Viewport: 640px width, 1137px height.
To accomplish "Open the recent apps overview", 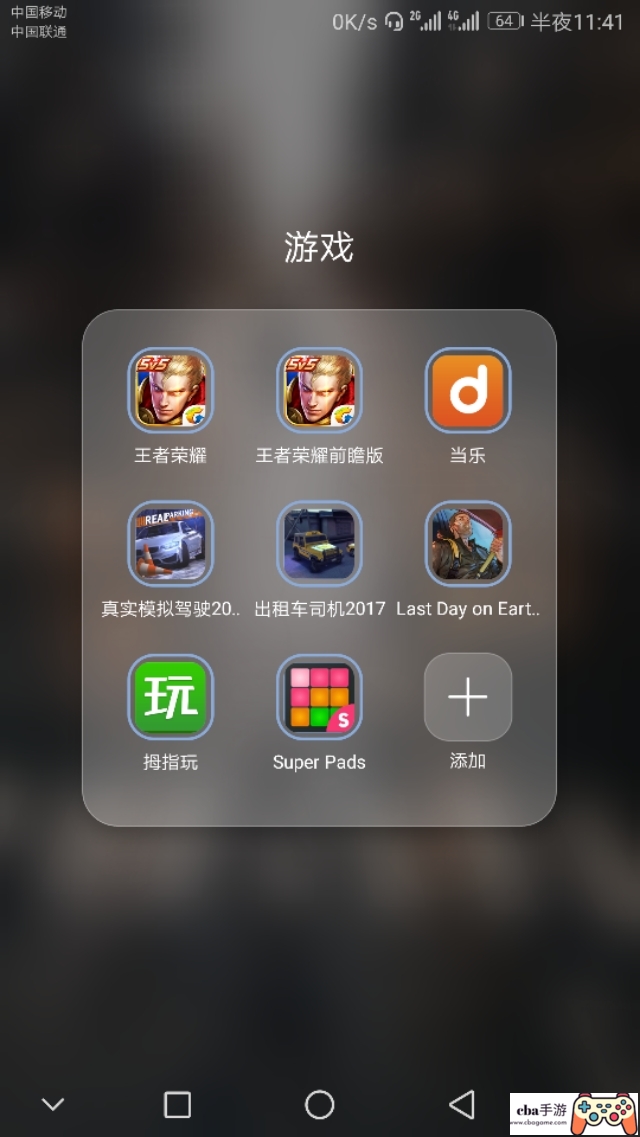I will click(x=177, y=1104).
